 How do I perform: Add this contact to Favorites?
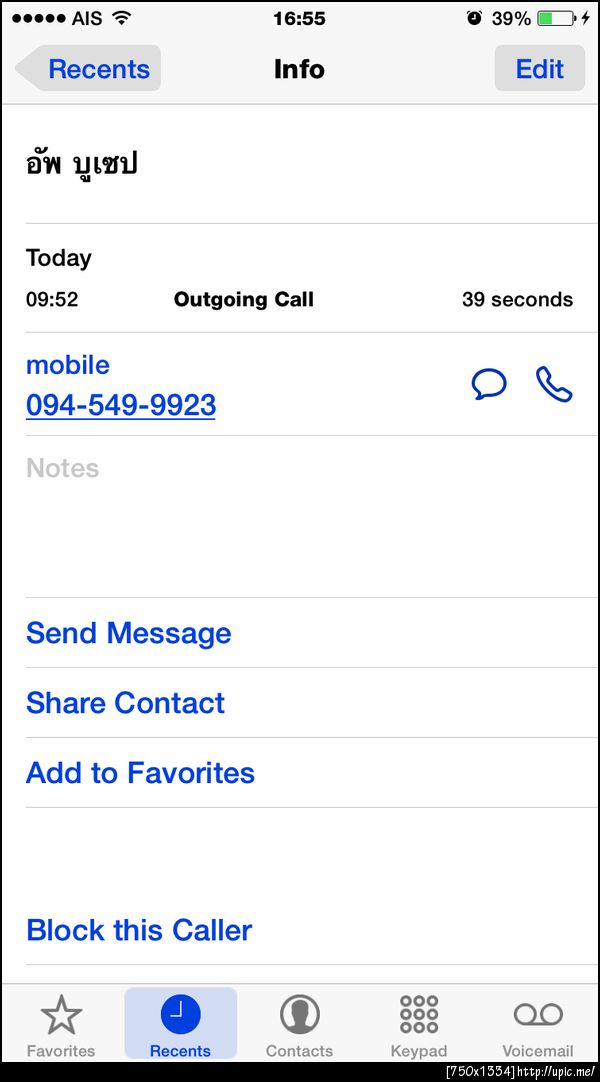141,773
